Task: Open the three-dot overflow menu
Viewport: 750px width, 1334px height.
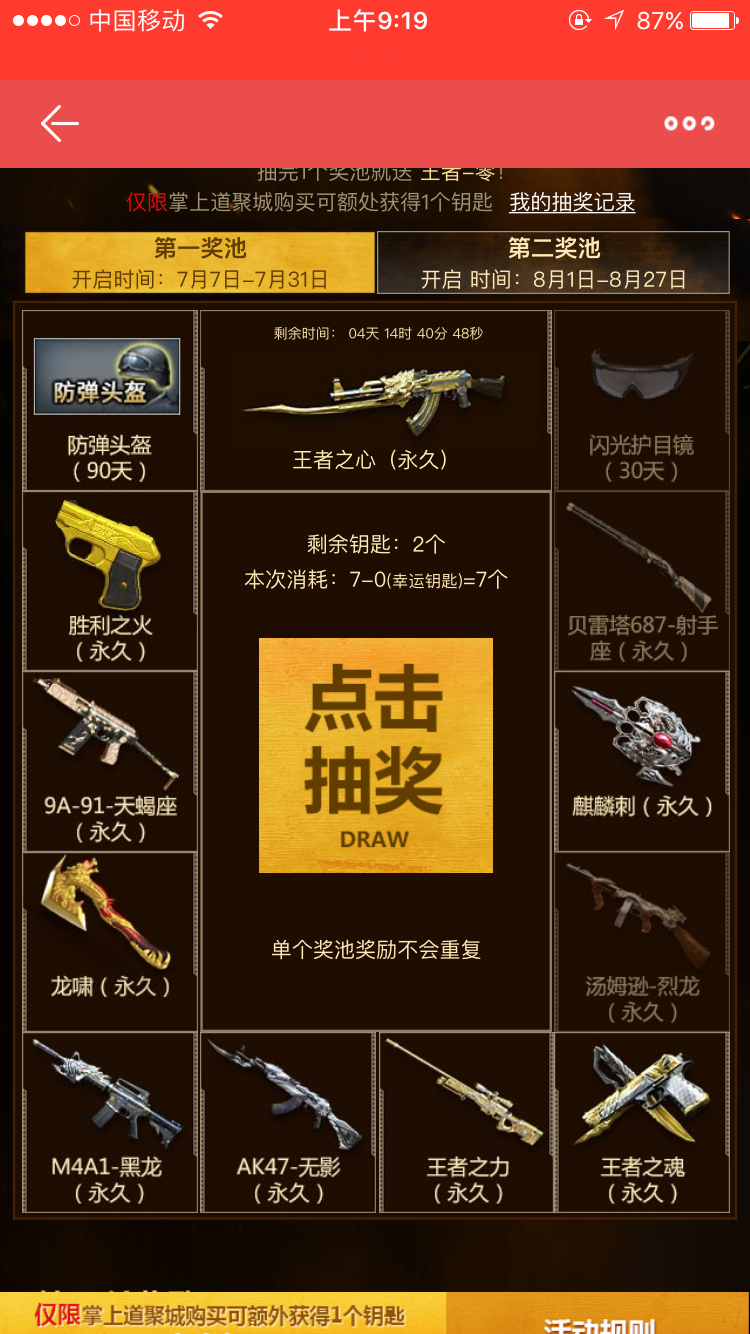Action: (x=690, y=123)
